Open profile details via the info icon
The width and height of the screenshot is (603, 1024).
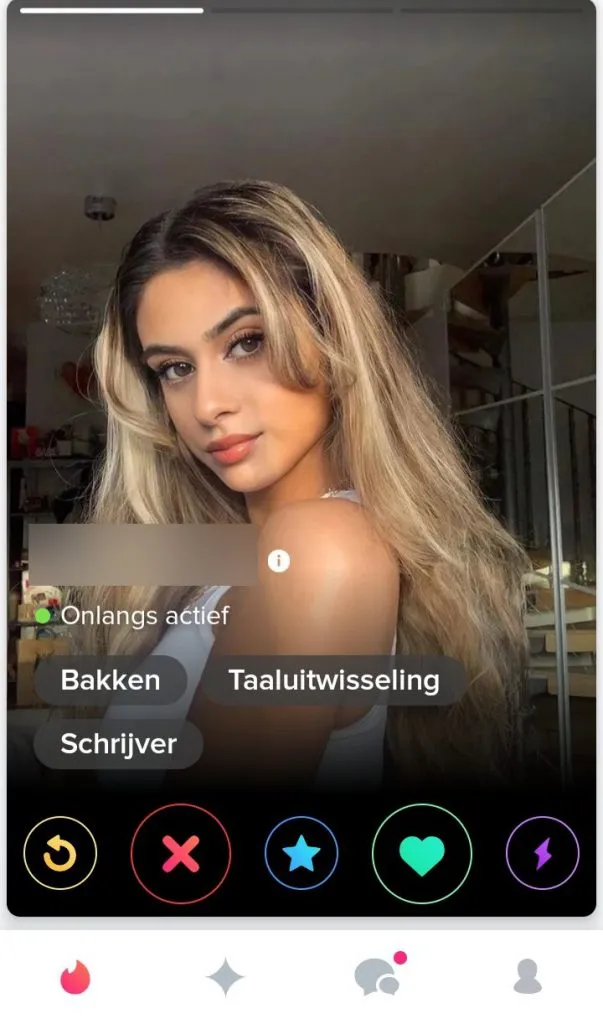[x=278, y=561]
